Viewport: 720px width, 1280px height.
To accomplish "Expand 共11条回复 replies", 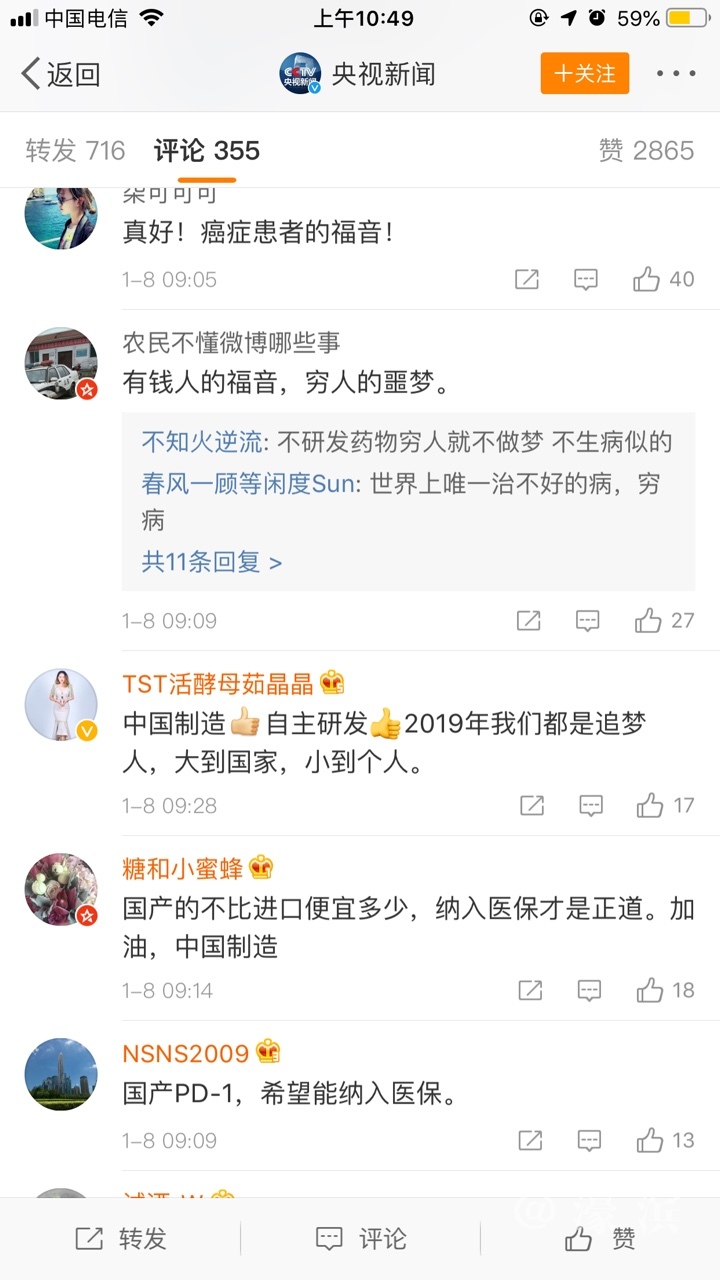I will point(211,562).
